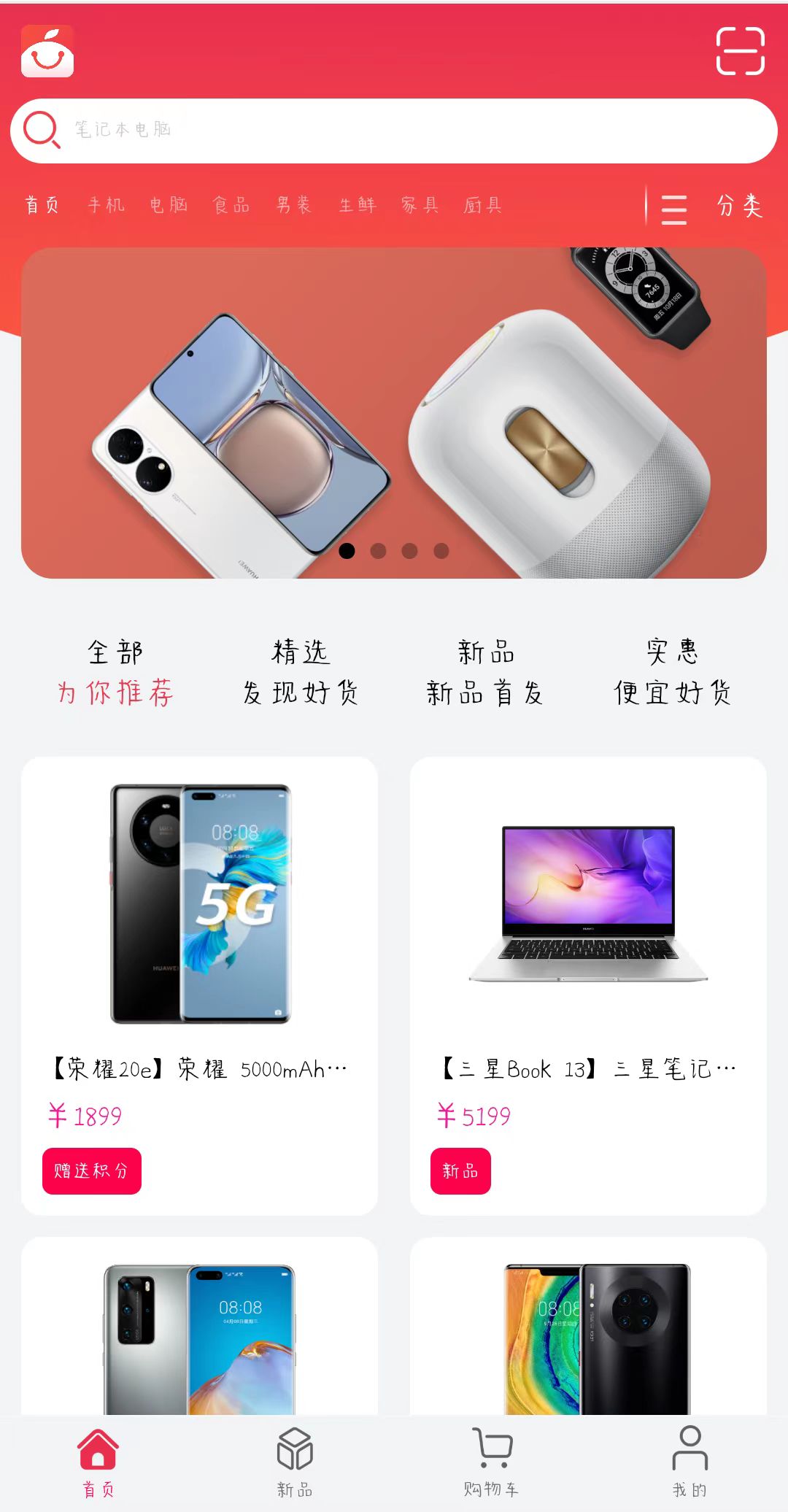This screenshot has width=788, height=1512.
Task: Open the Huawei phone and speaker banner
Action: (x=394, y=412)
